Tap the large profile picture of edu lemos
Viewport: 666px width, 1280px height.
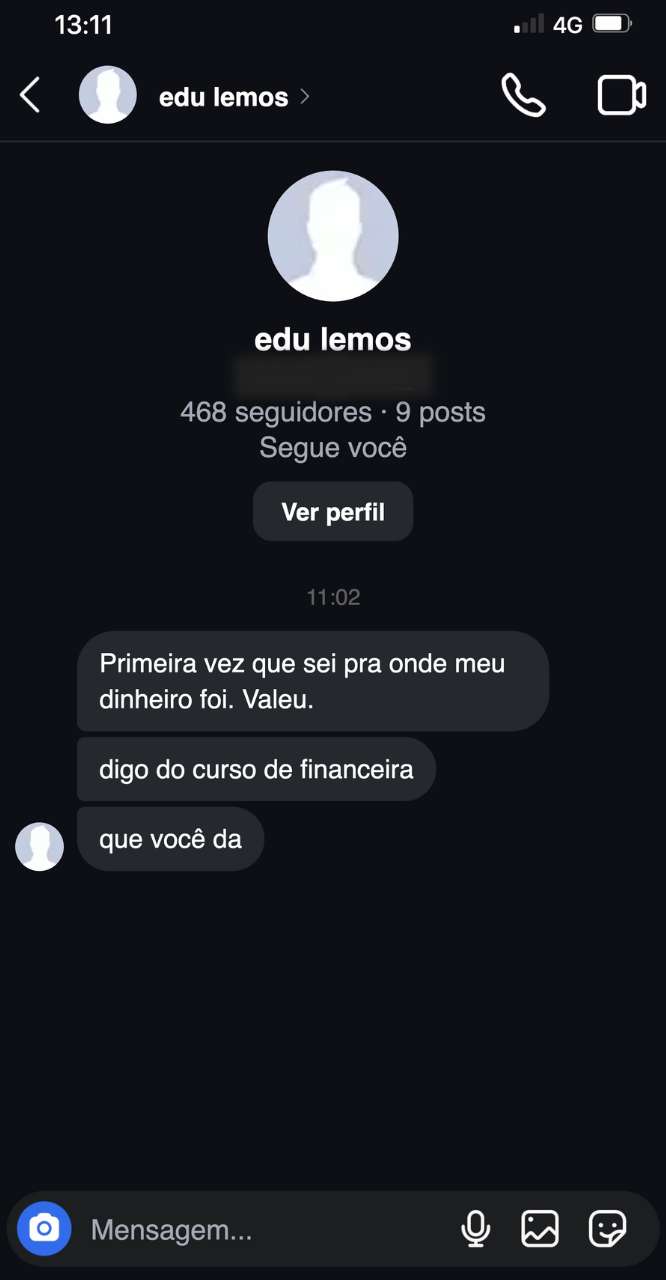tap(333, 236)
